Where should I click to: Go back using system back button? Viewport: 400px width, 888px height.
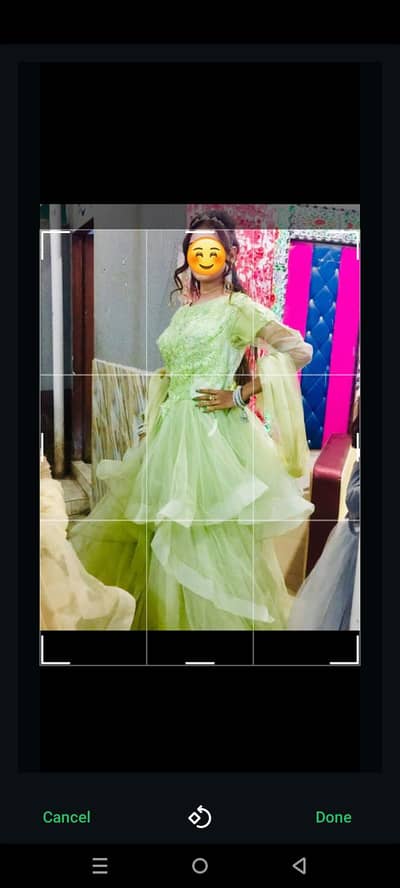[x=299, y=865]
